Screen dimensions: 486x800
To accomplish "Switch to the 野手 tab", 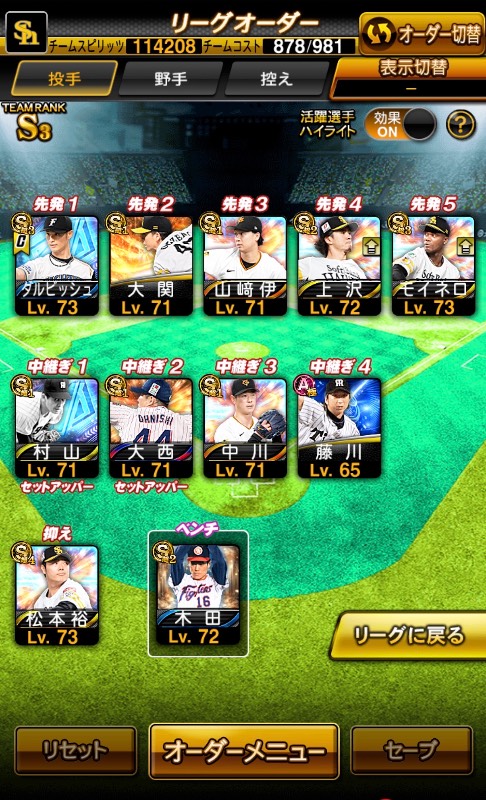I will click(171, 79).
